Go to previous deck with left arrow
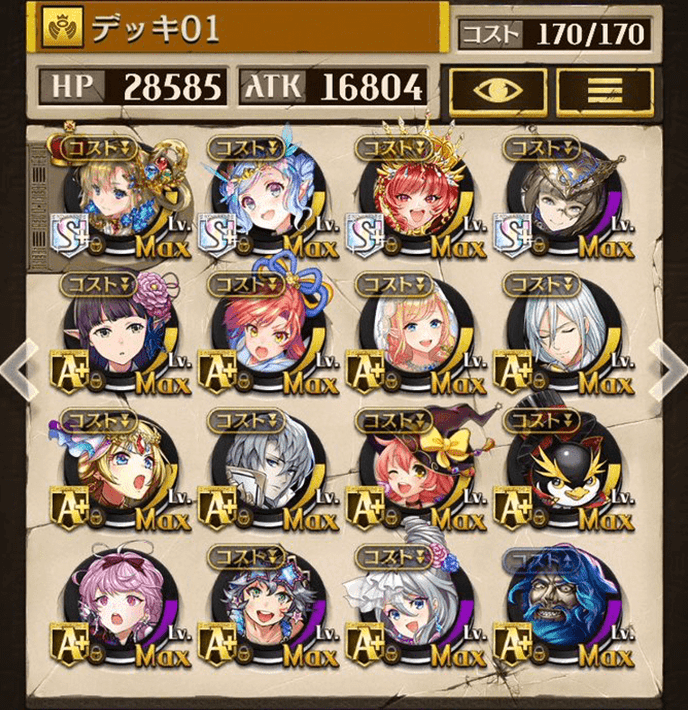 point(18,366)
